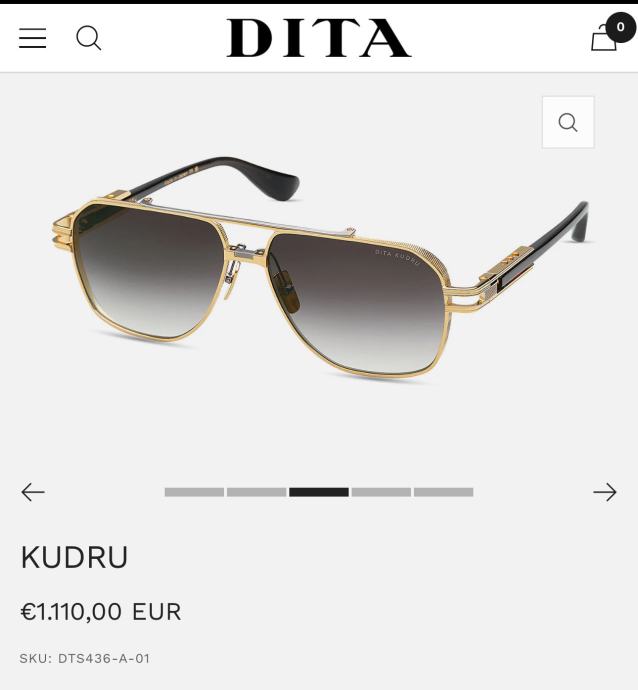638x690 pixels.
Task: Go to the DITA homepage logo
Action: tap(319, 38)
